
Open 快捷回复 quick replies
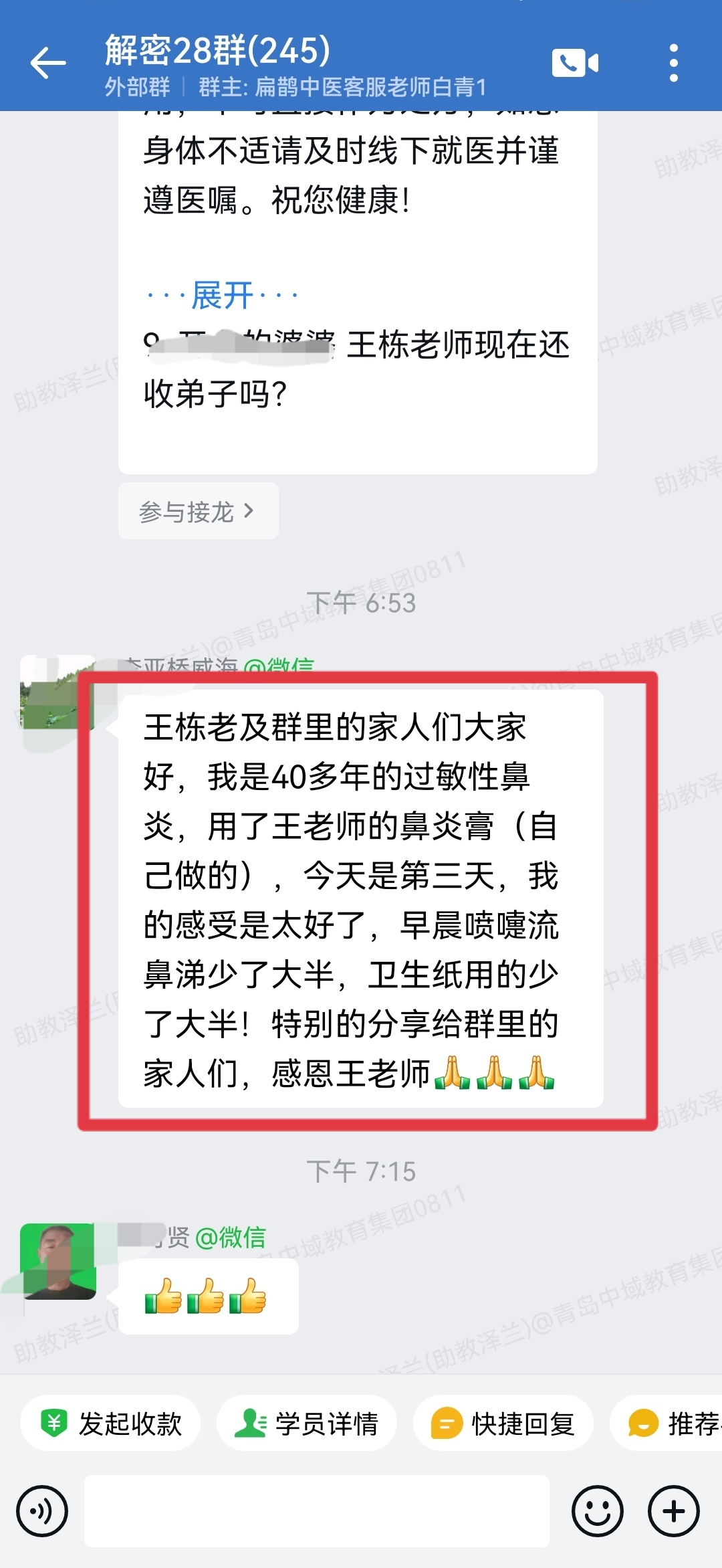[x=503, y=1424]
